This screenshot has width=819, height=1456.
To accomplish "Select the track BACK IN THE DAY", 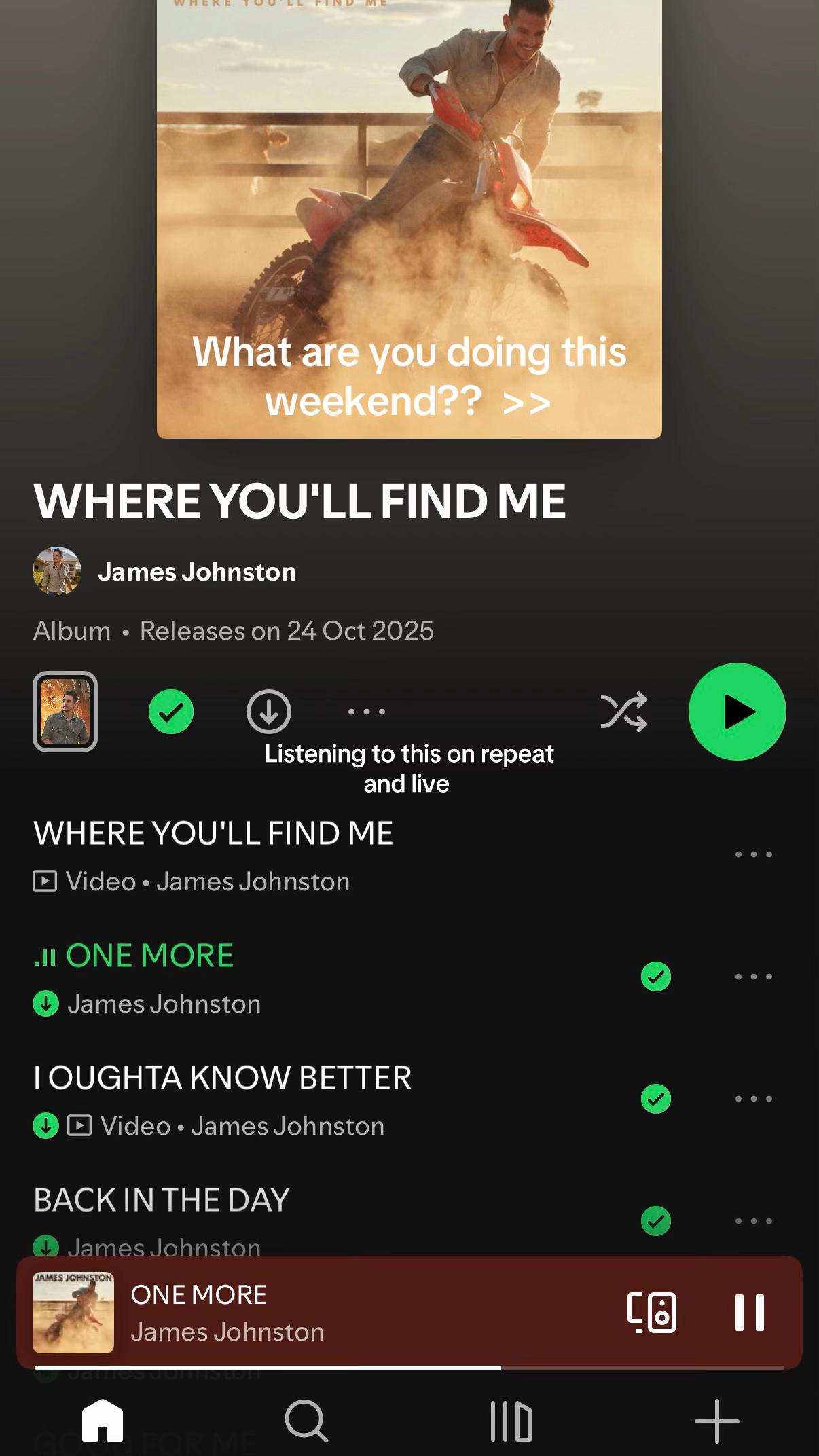I will [x=162, y=1201].
